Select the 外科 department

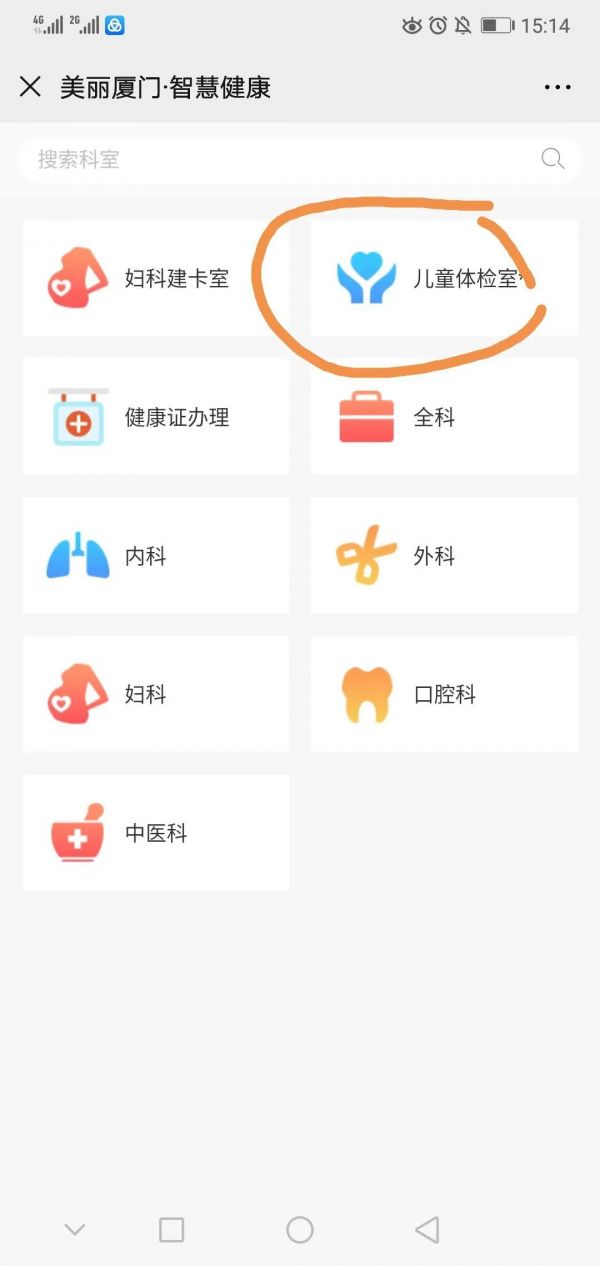pyautogui.click(x=444, y=555)
